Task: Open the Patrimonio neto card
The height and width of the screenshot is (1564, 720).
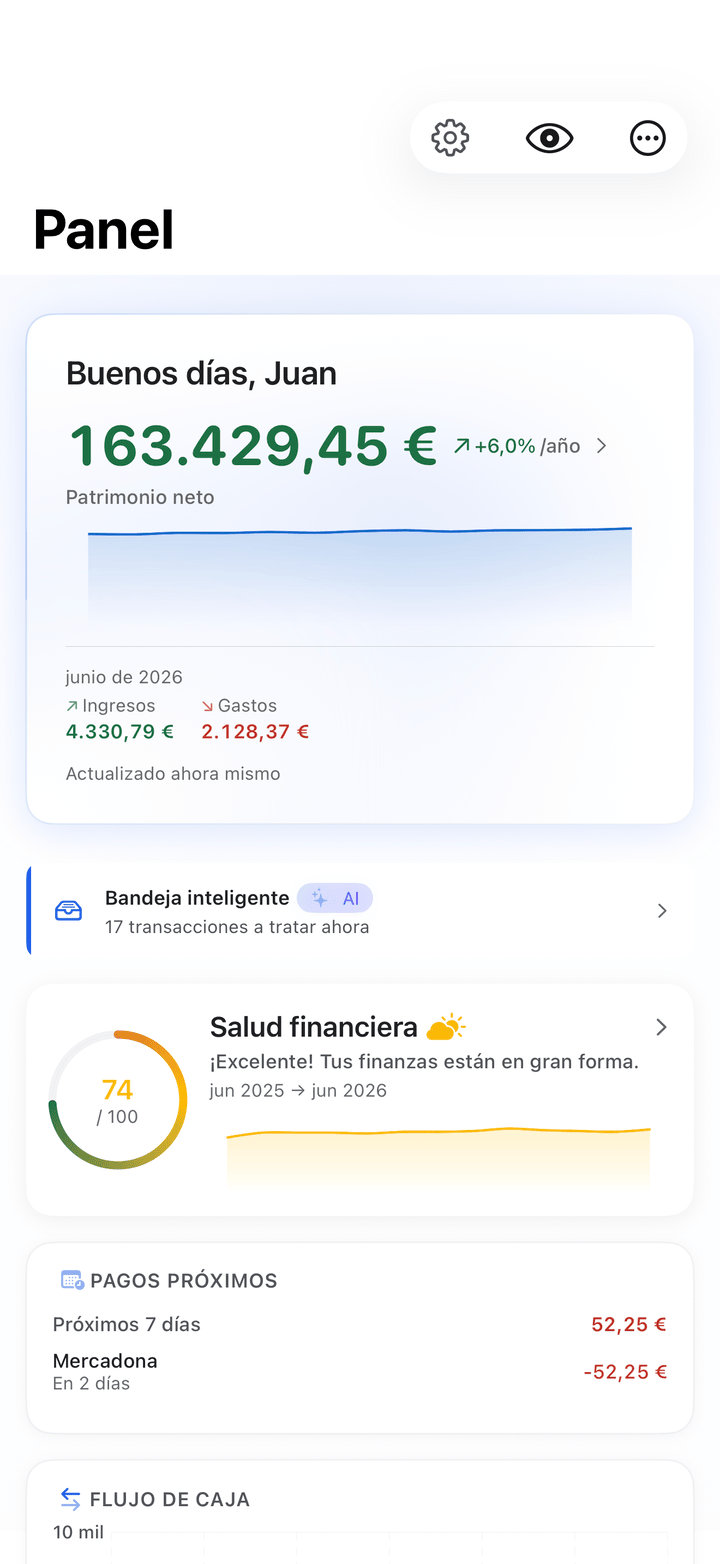Action: (x=360, y=569)
